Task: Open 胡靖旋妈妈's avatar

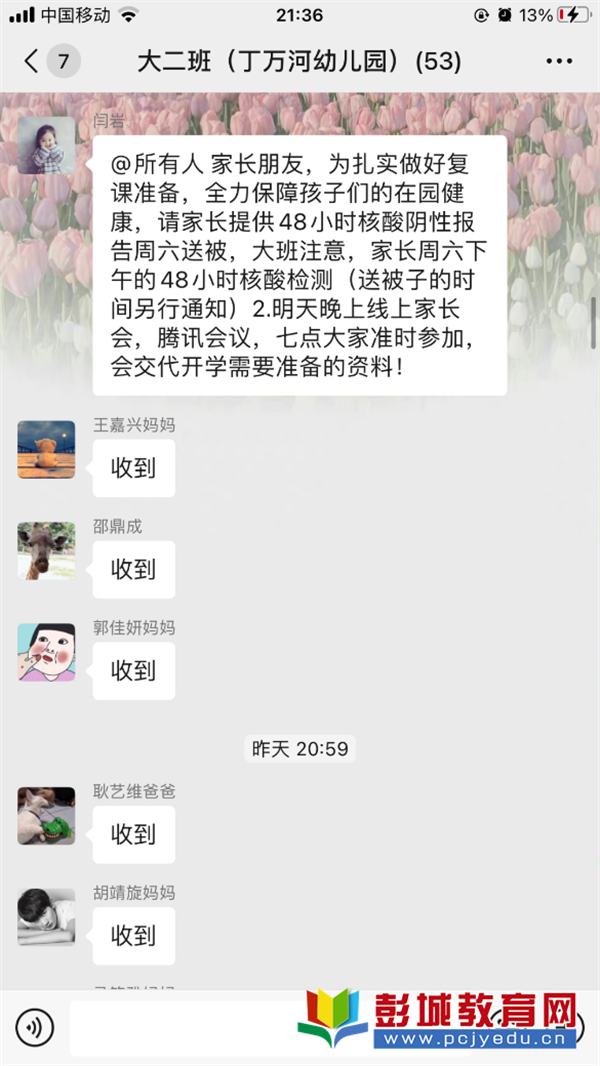Action: tap(46, 917)
